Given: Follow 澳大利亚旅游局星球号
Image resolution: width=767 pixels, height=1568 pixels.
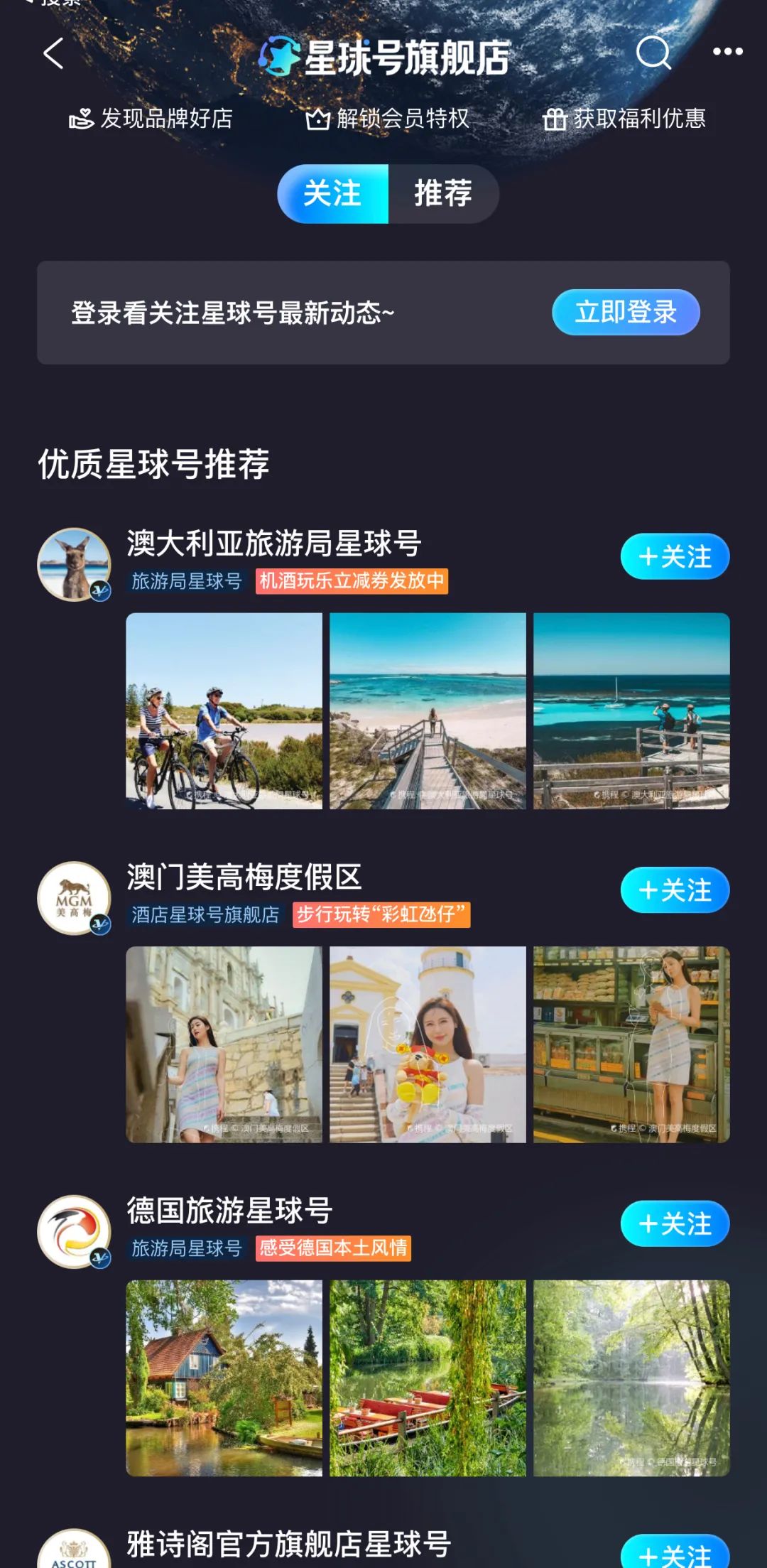Looking at the screenshot, I should tap(675, 556).
